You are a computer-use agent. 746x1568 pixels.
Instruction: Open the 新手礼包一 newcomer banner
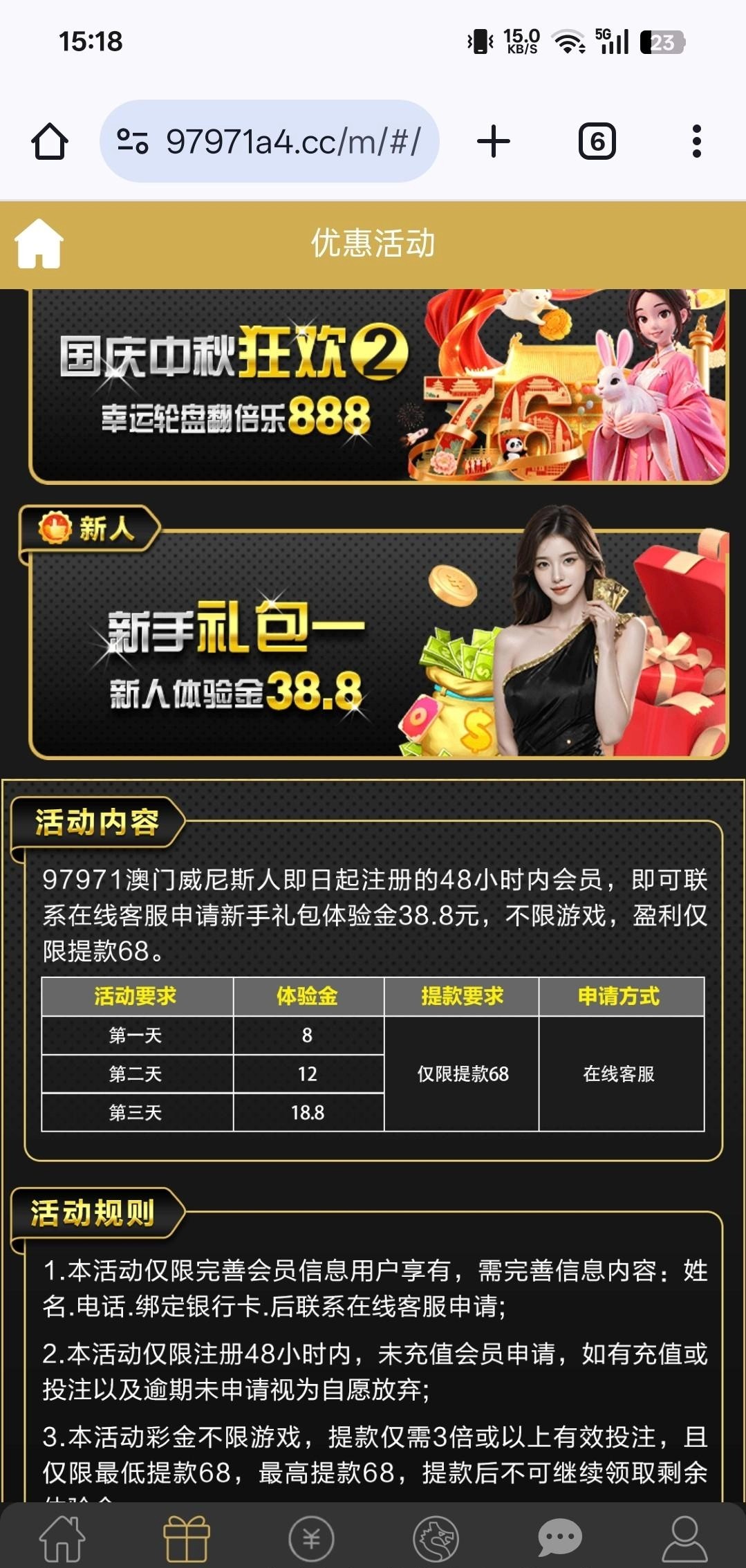click(x=378, y=643)
